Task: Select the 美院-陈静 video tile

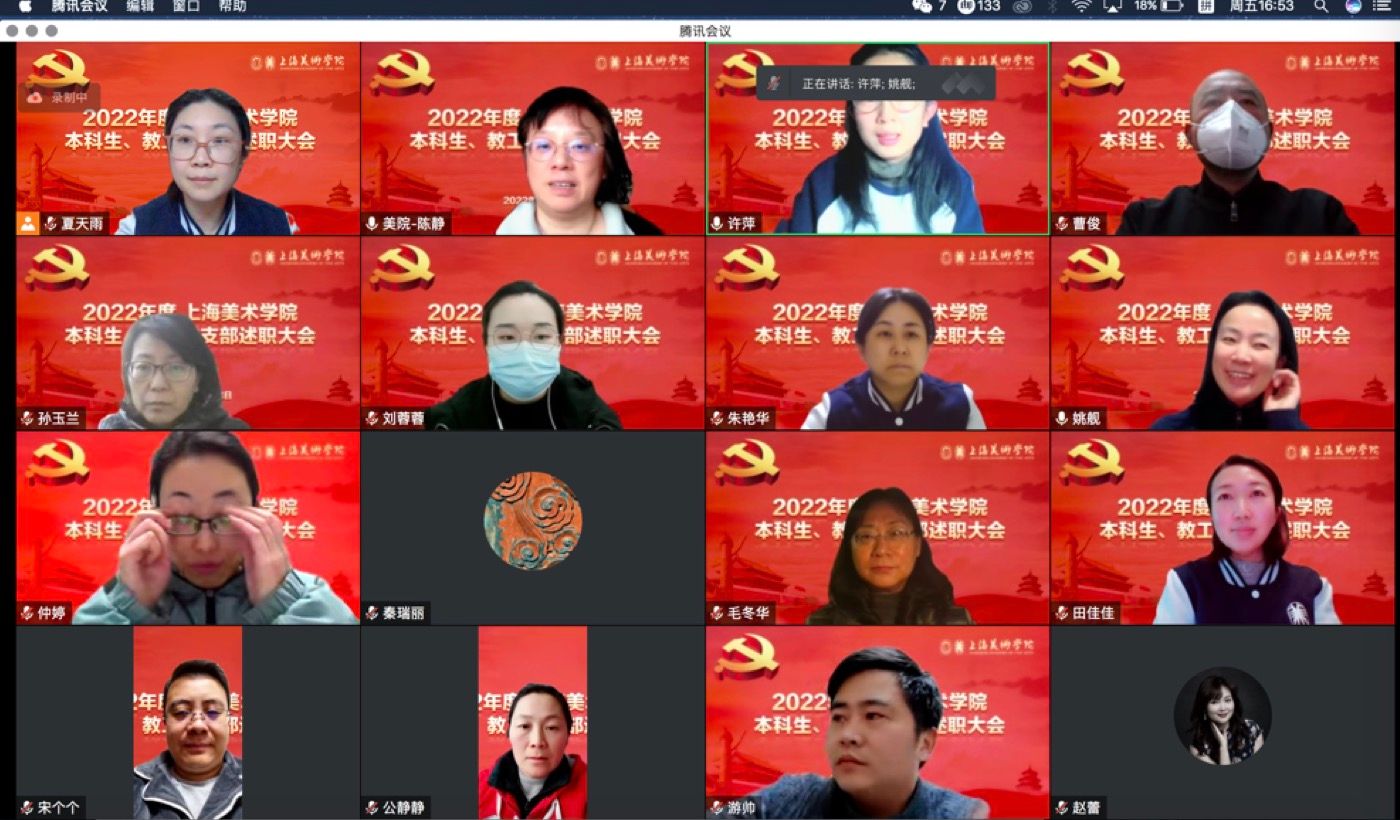Action: coord(532,138)
